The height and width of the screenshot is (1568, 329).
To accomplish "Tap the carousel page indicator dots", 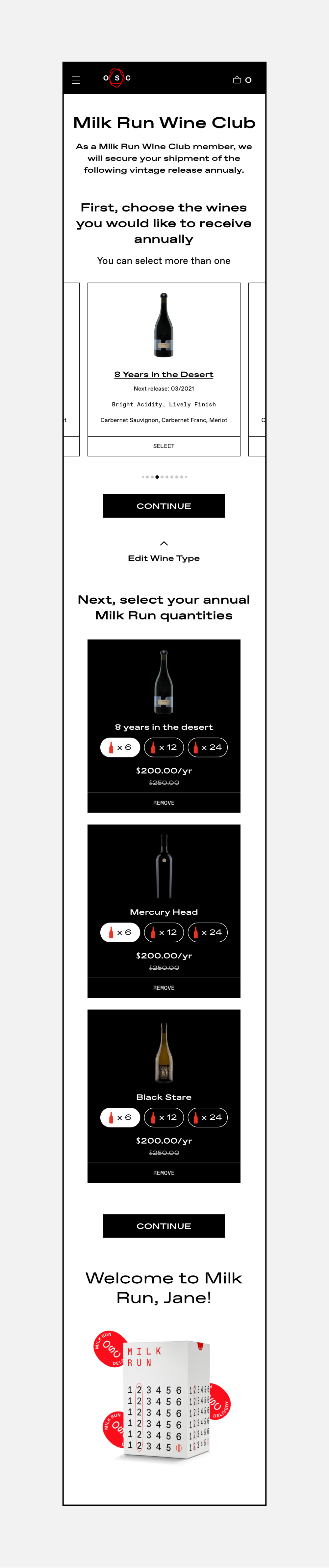I will [164, 477].
